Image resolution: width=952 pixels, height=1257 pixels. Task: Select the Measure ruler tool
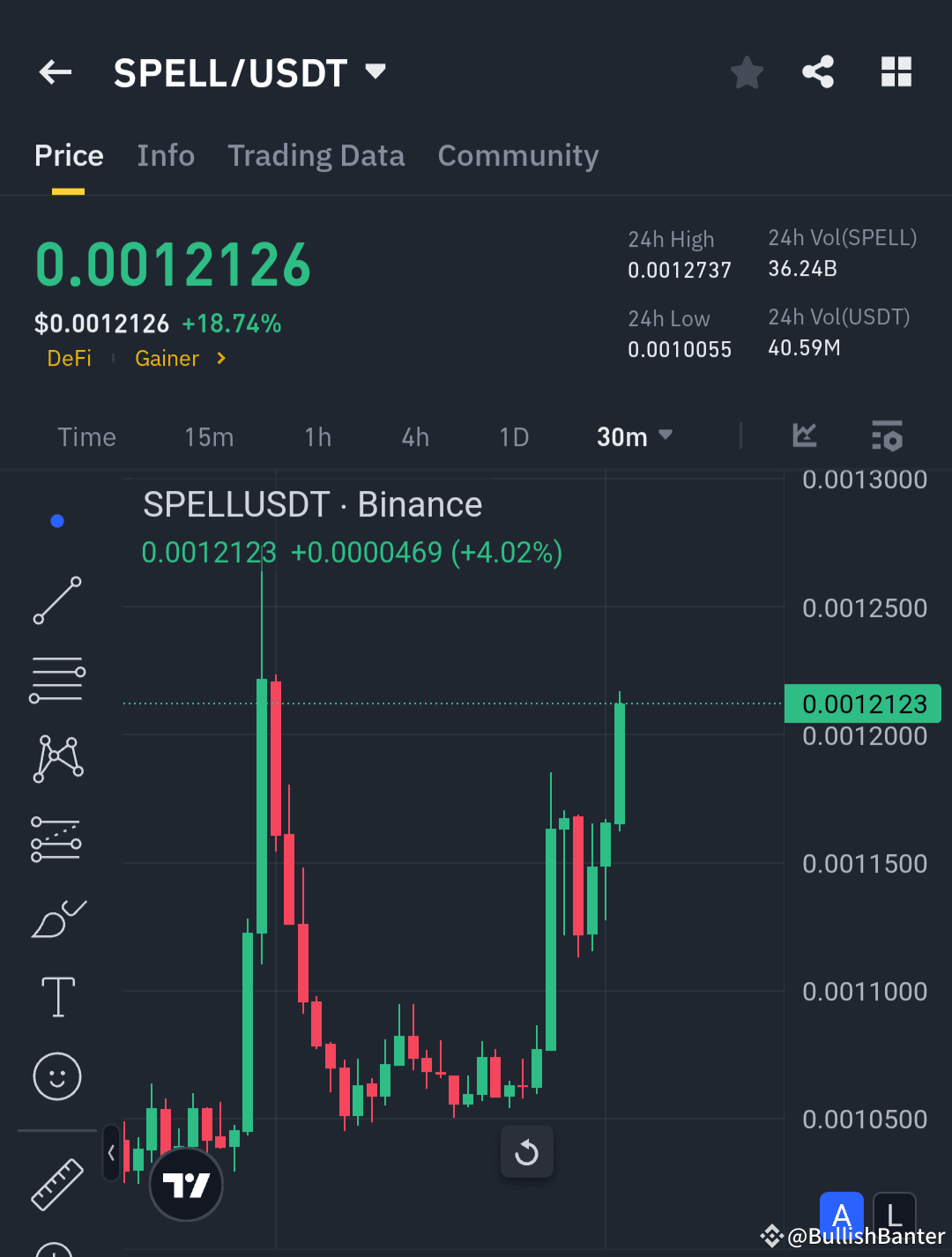56,1184
